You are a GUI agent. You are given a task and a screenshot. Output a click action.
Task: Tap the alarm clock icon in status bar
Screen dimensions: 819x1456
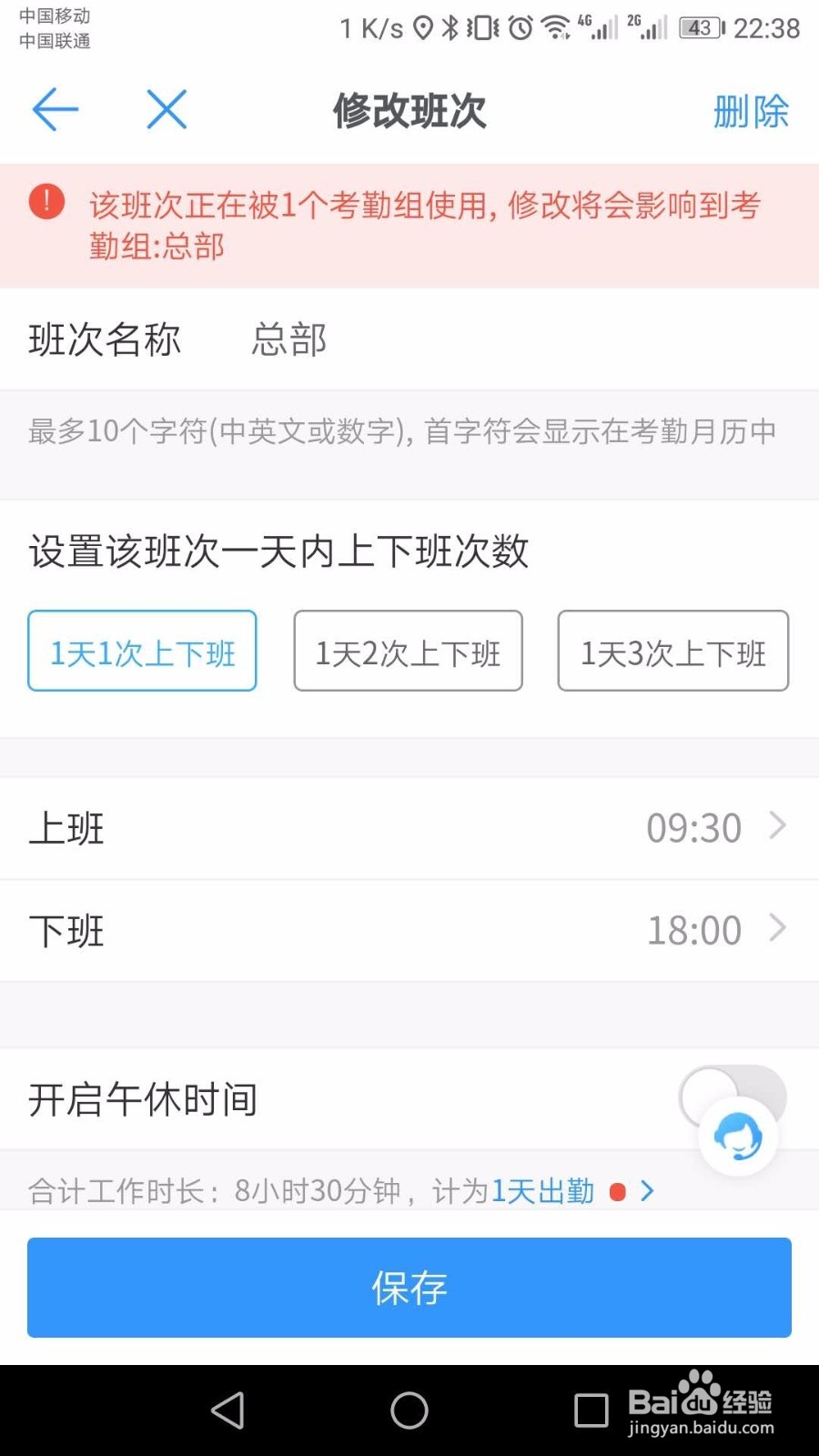point(519,27)
